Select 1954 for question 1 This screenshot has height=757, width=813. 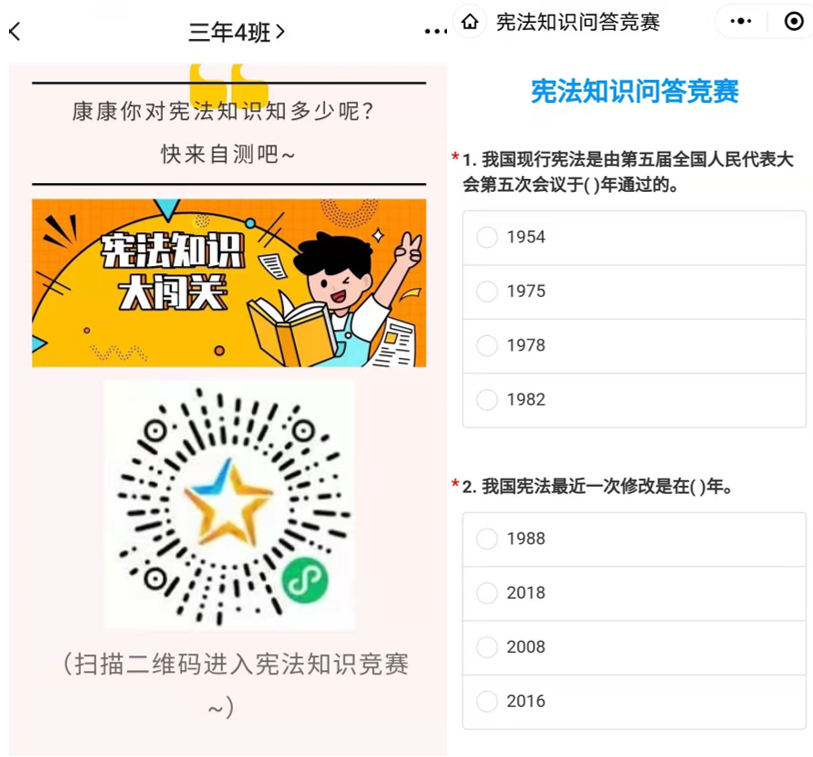488,237
